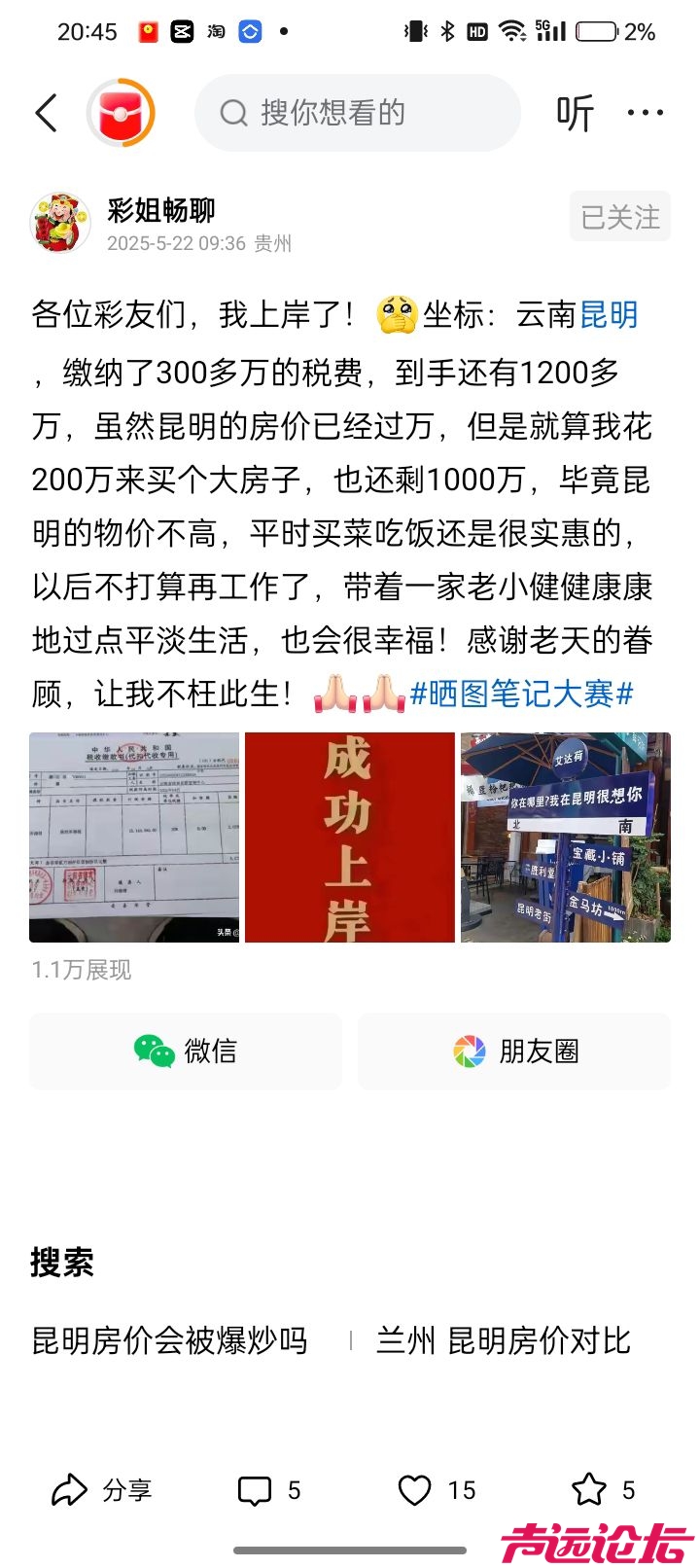
Task: Like this post with the heart
Action: point(436,1490)
